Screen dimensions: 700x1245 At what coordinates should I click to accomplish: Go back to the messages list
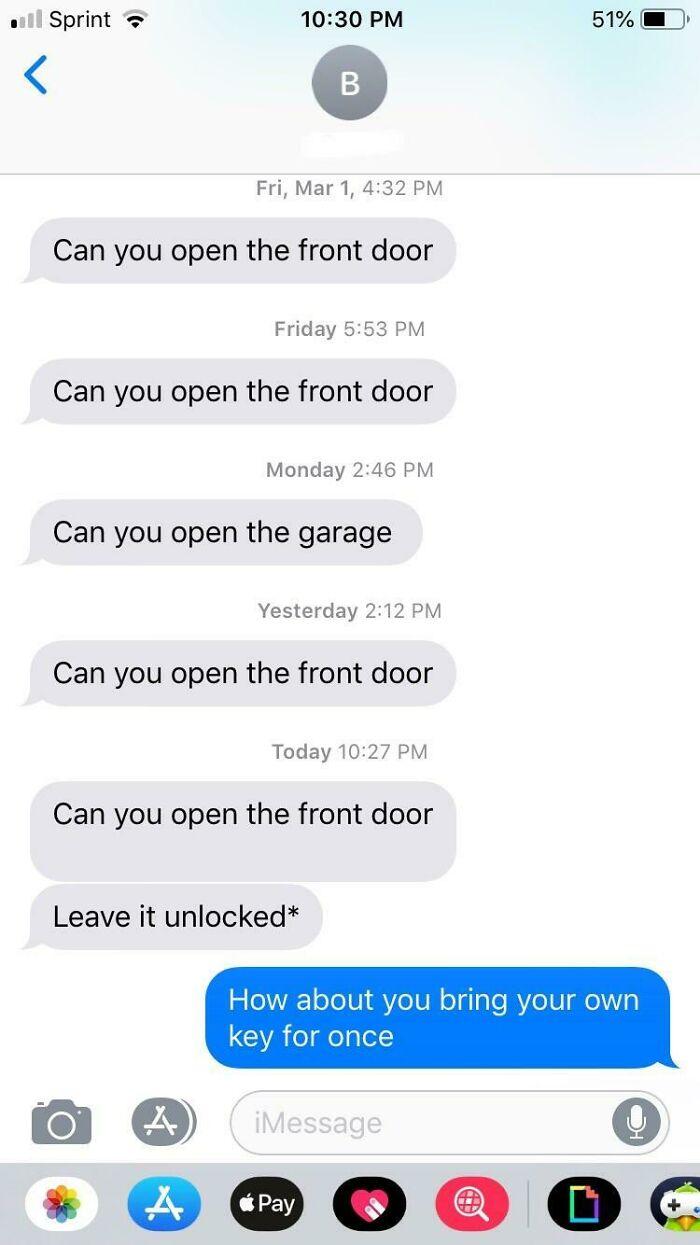coord(36,76)
